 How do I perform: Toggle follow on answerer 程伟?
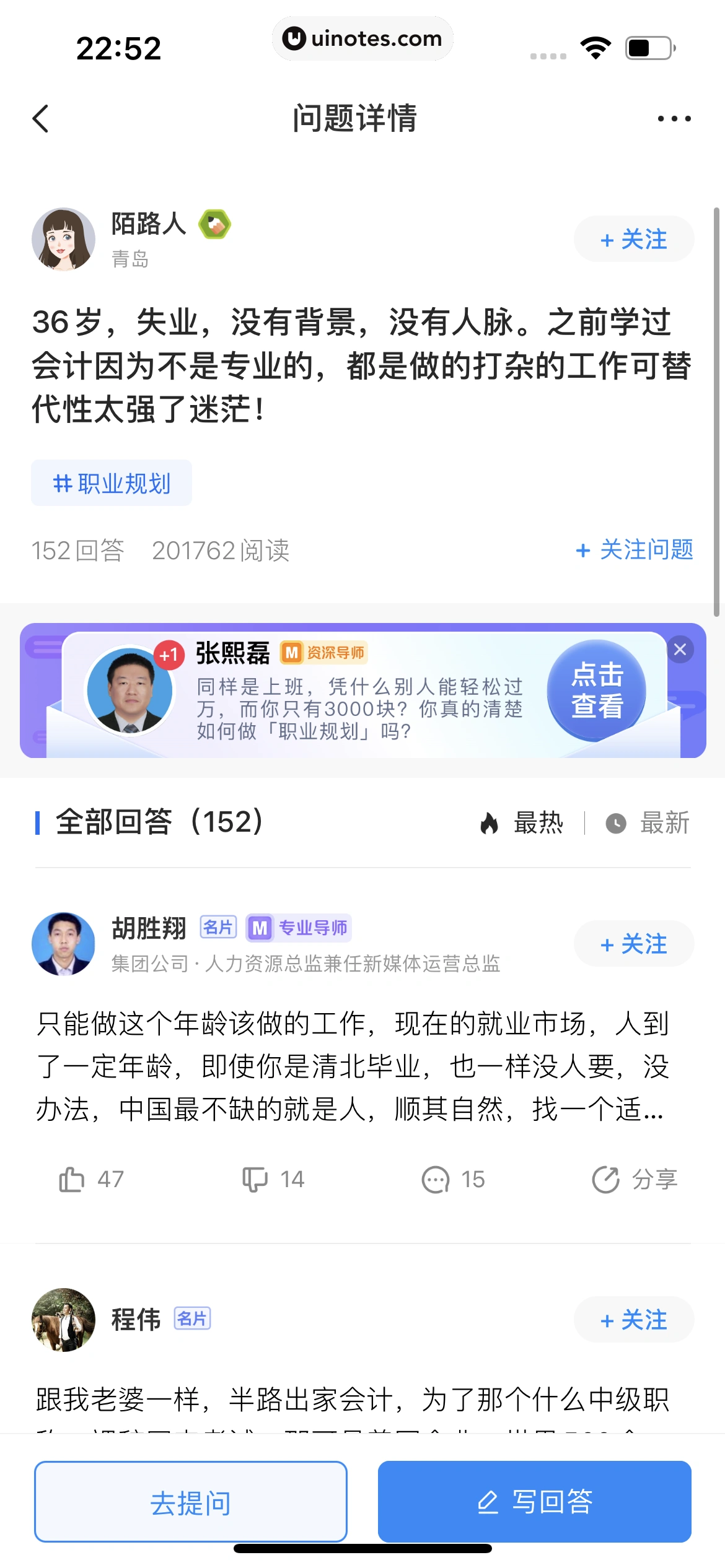point(633,1319)
